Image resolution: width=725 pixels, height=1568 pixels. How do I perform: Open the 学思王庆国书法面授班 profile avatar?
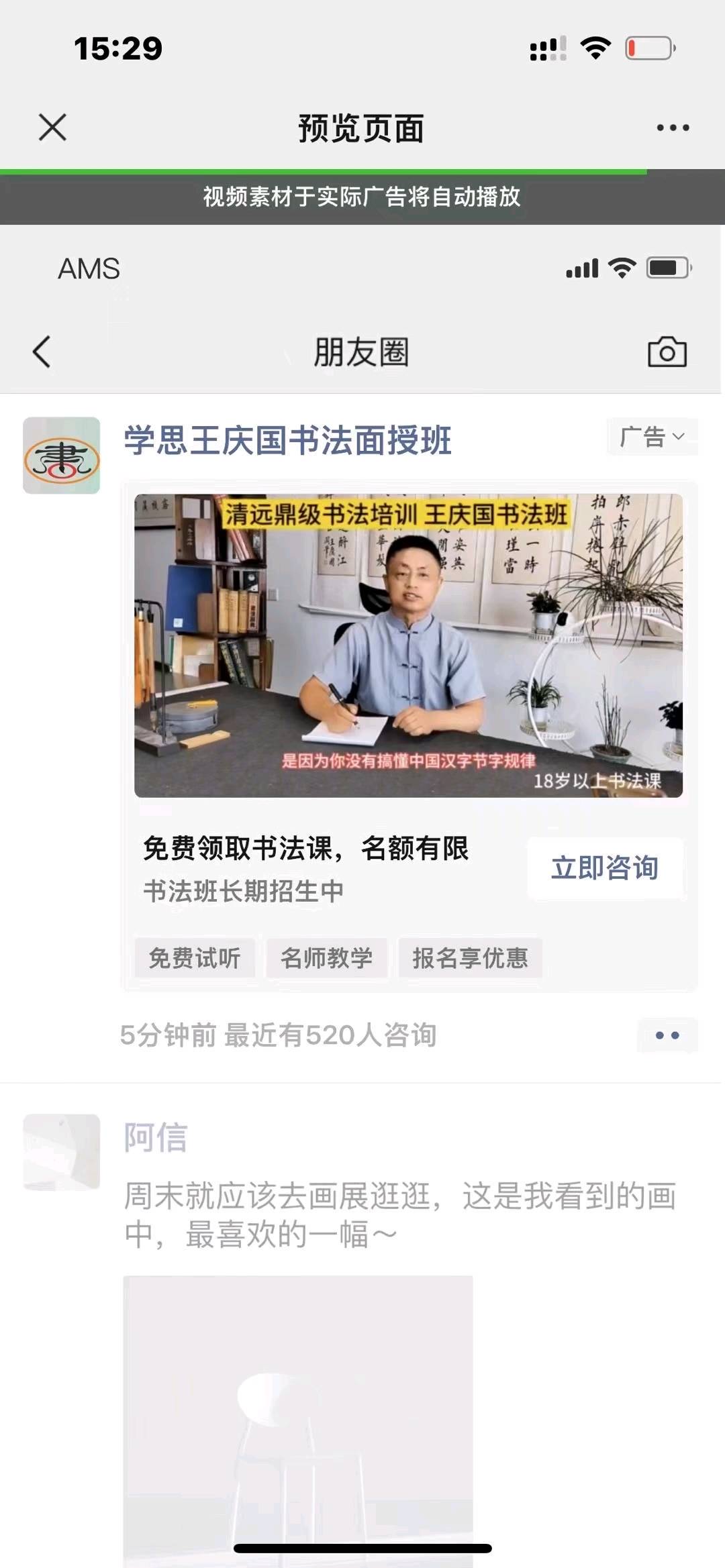62,456
